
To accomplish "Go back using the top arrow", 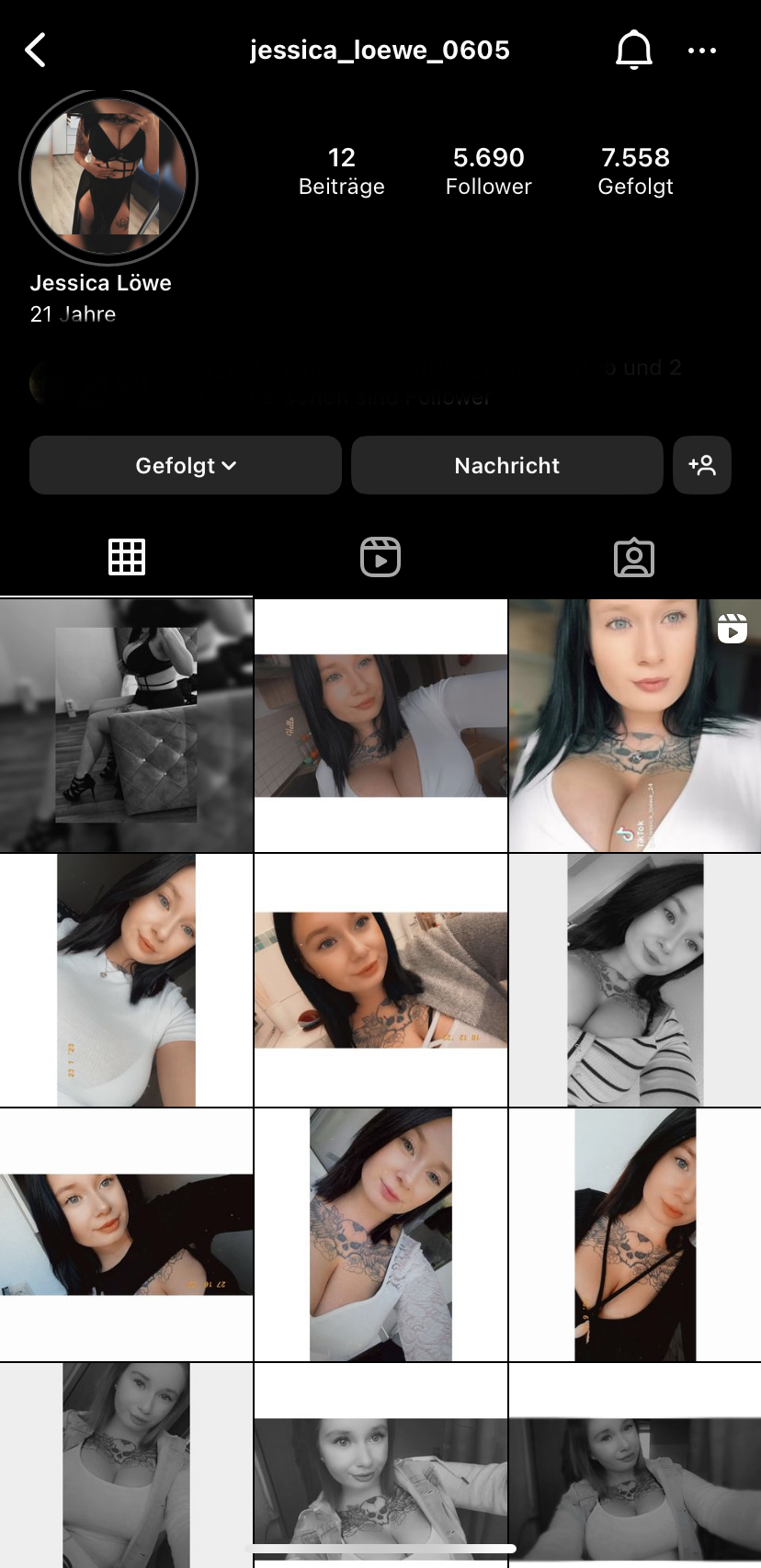I will pyautogui.click(x=36, y=51).
